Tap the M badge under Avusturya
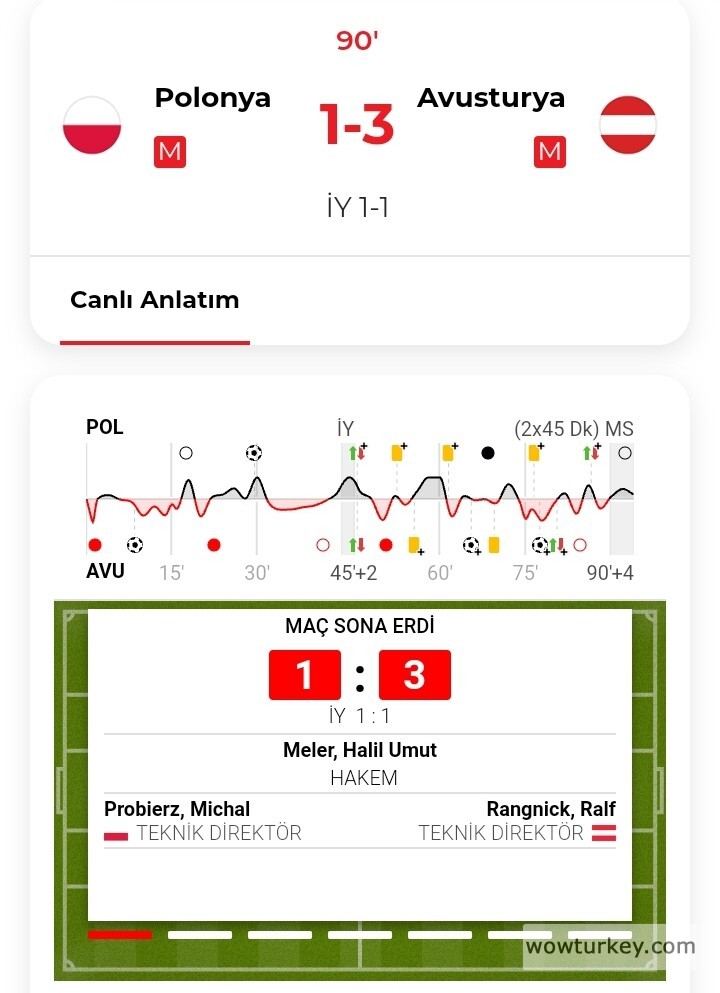This screenshot has height=993, width=720. (549, 152)
